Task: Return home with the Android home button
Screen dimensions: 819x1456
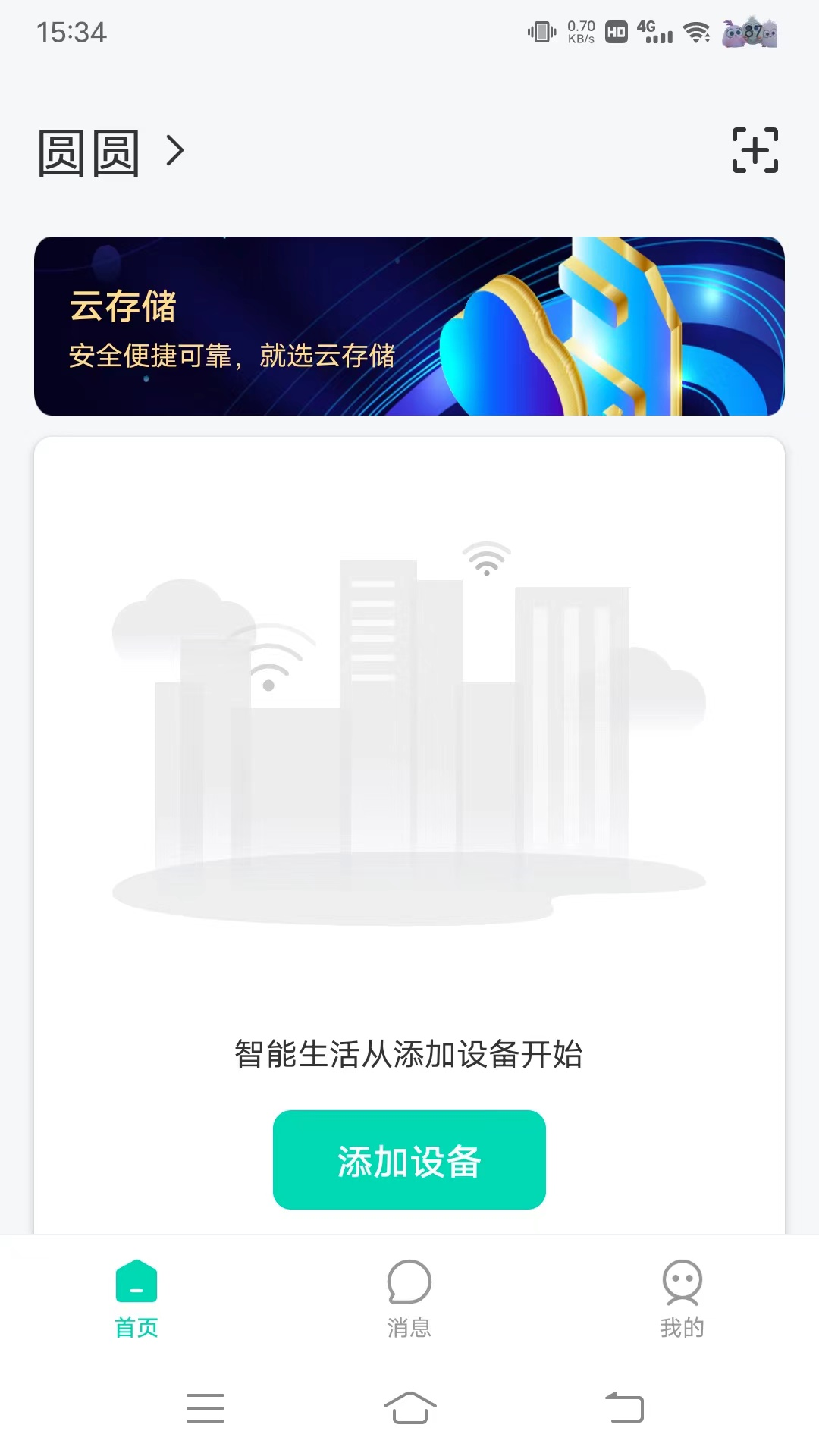Action: coord(409,1407)
